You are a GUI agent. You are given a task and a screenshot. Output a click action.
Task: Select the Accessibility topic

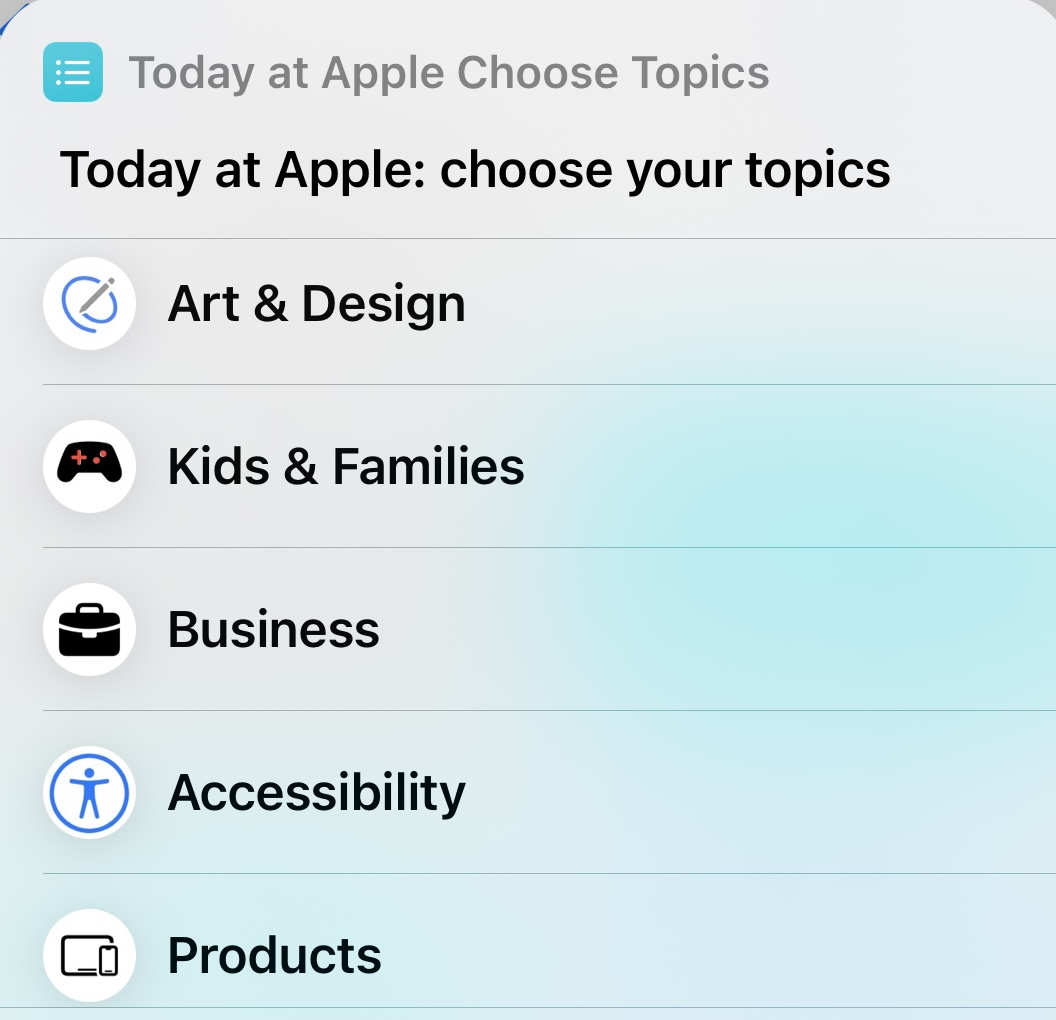click(x=316, y=793)
